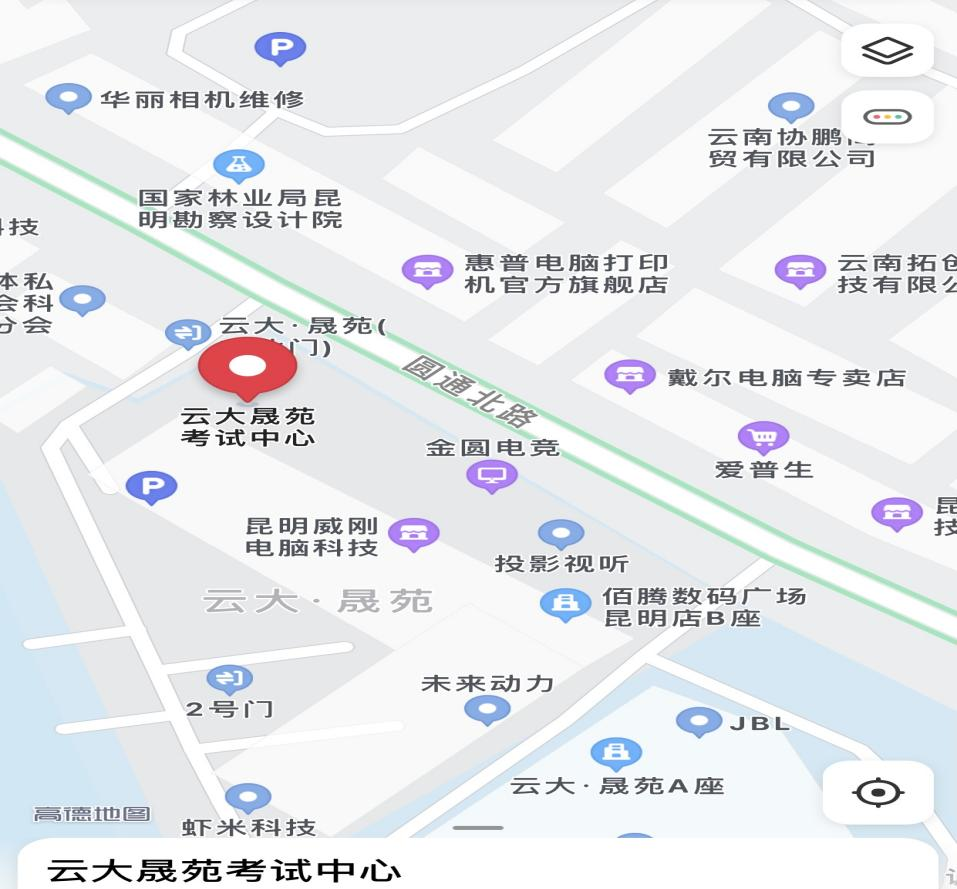Open the map layers button
Screen dimensions: 957x889
tap(887, 50)
